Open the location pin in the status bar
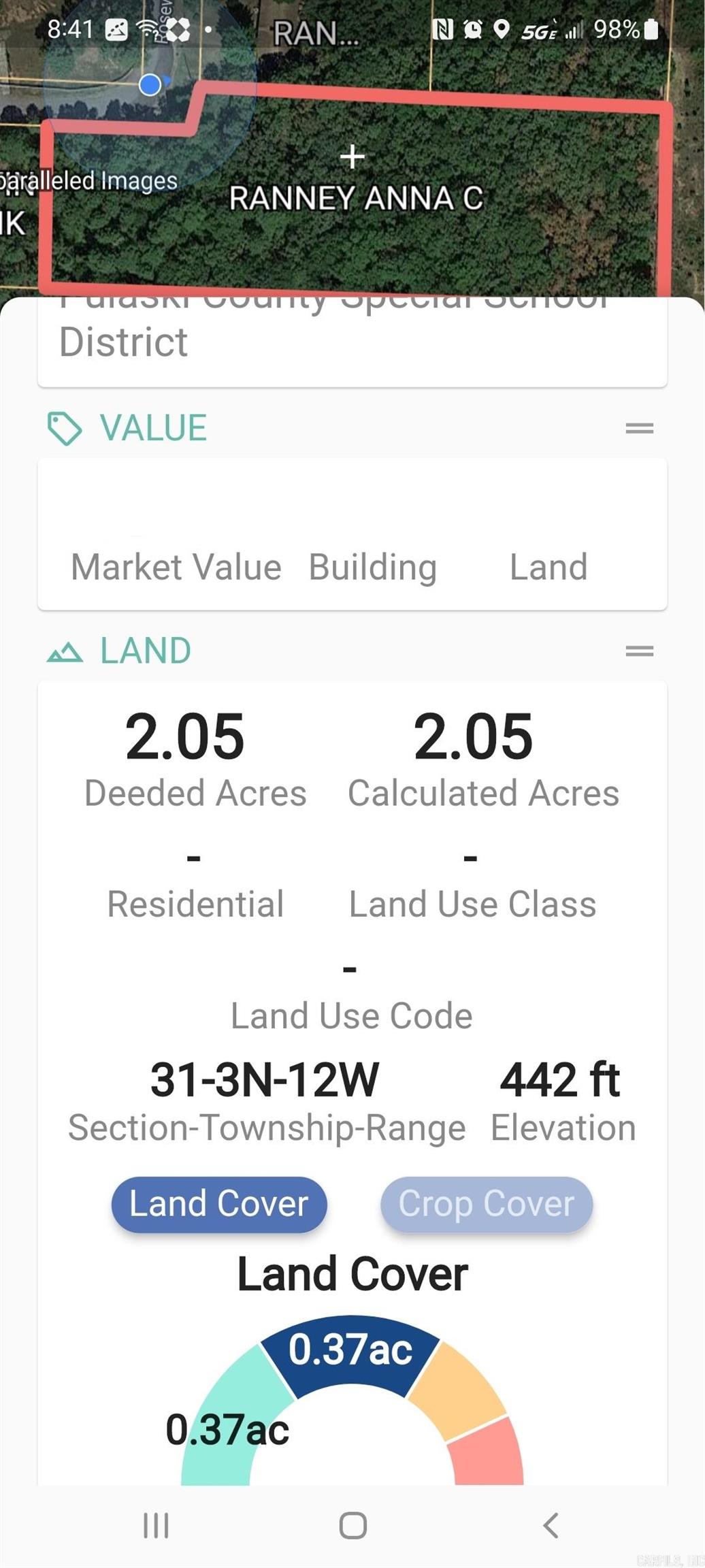Viewport: 705px width, 1568px height. pyautogui.click(x=502, y=30)
